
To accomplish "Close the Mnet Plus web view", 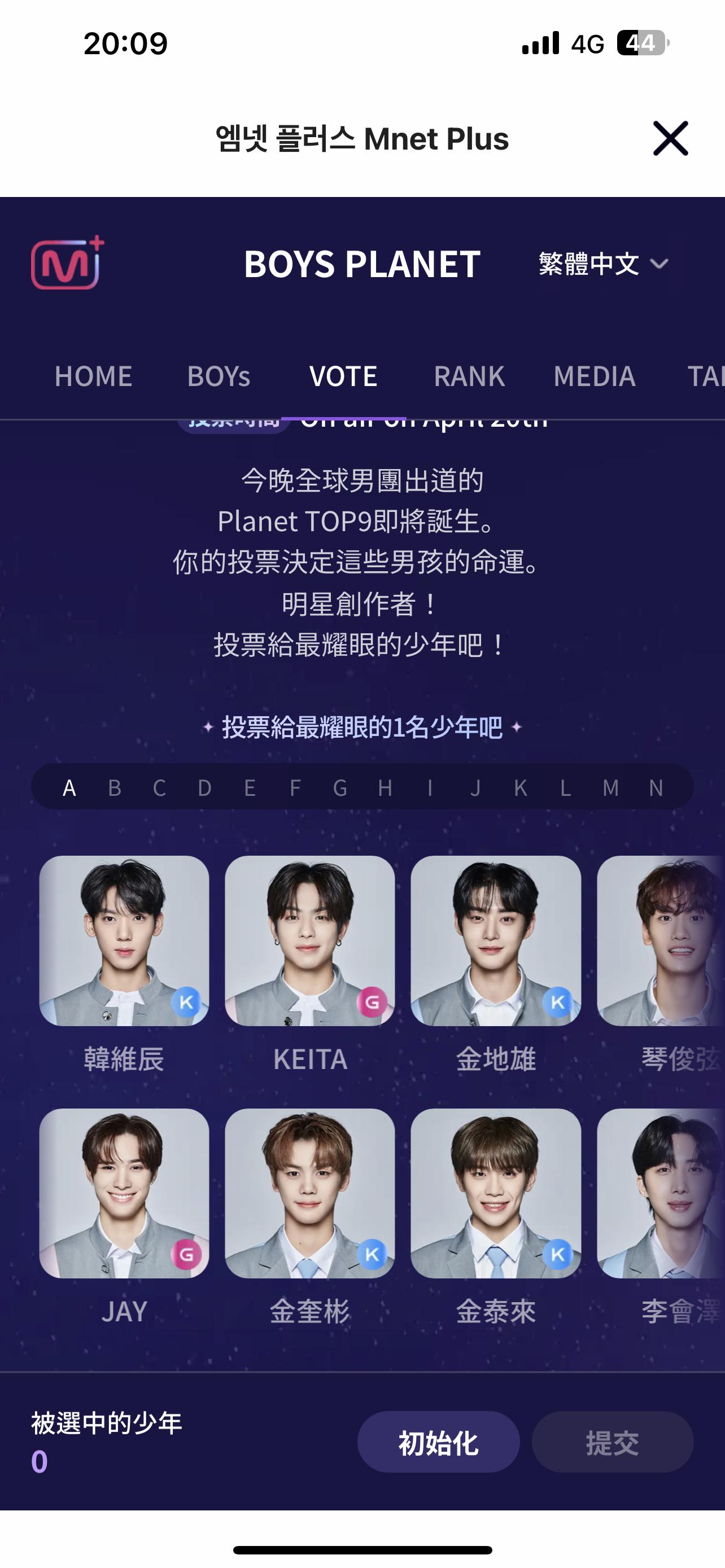I will pyautogui.click(x=670, y=139).
